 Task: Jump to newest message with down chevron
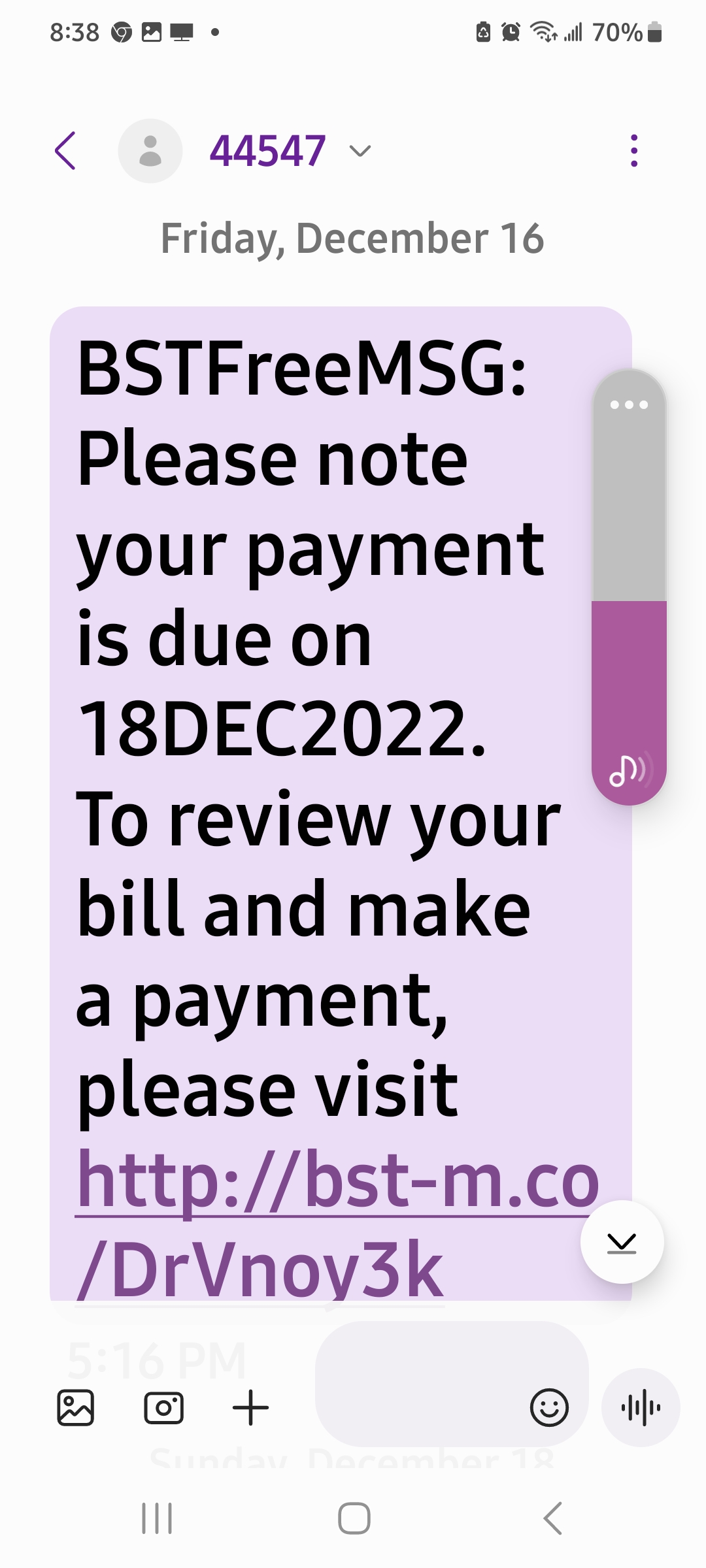pos(621,1241)
